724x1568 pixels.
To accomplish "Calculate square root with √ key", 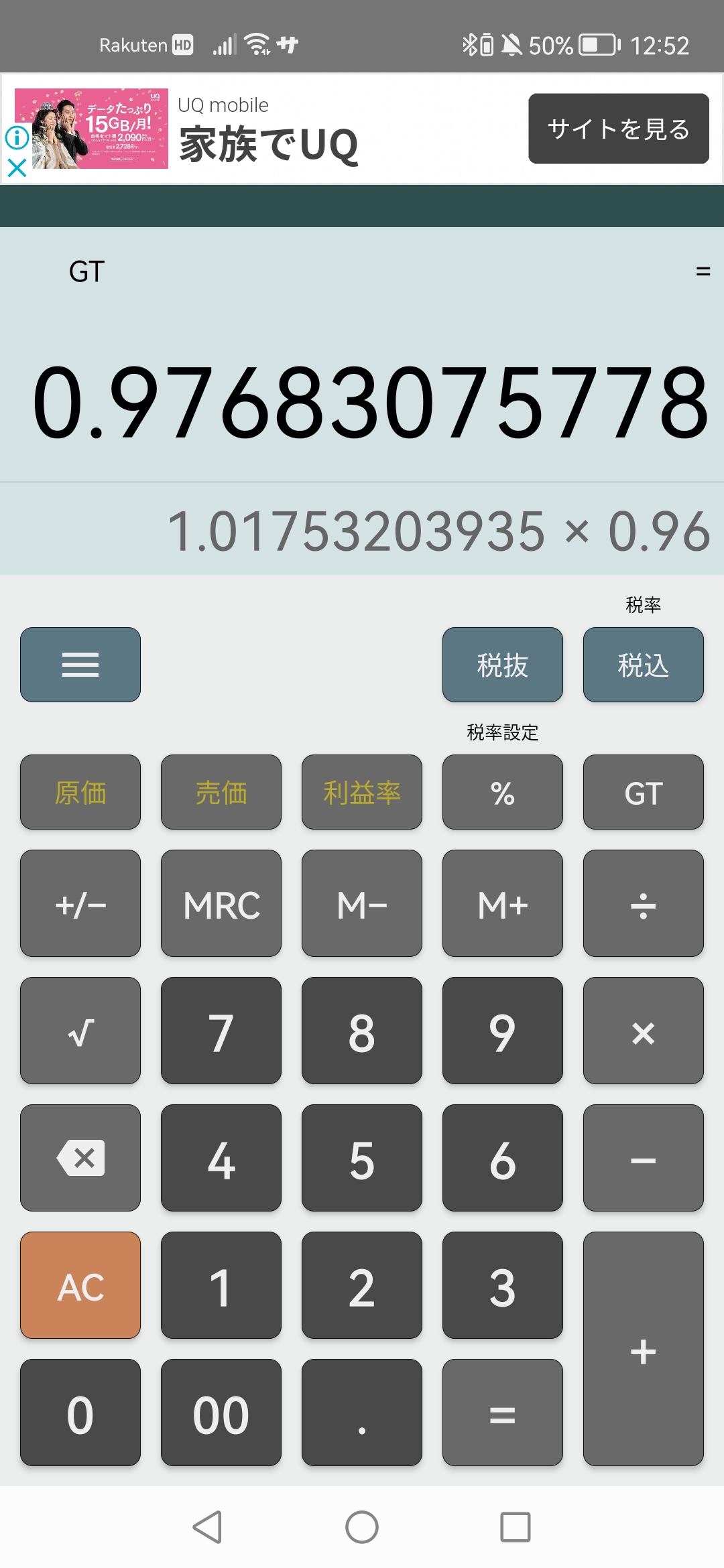I will tap(80, 1031).
